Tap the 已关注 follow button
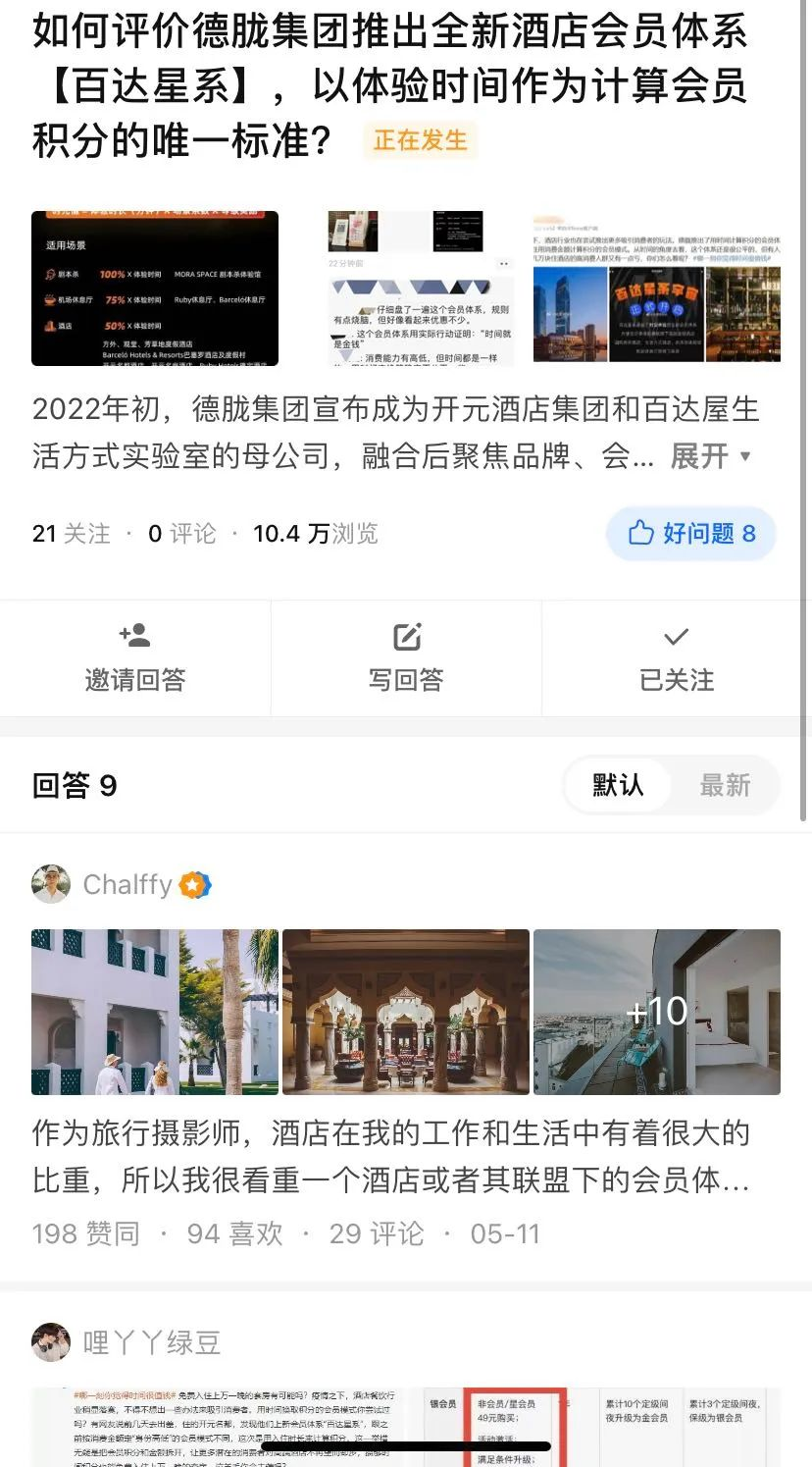 (x=676, y=658)
